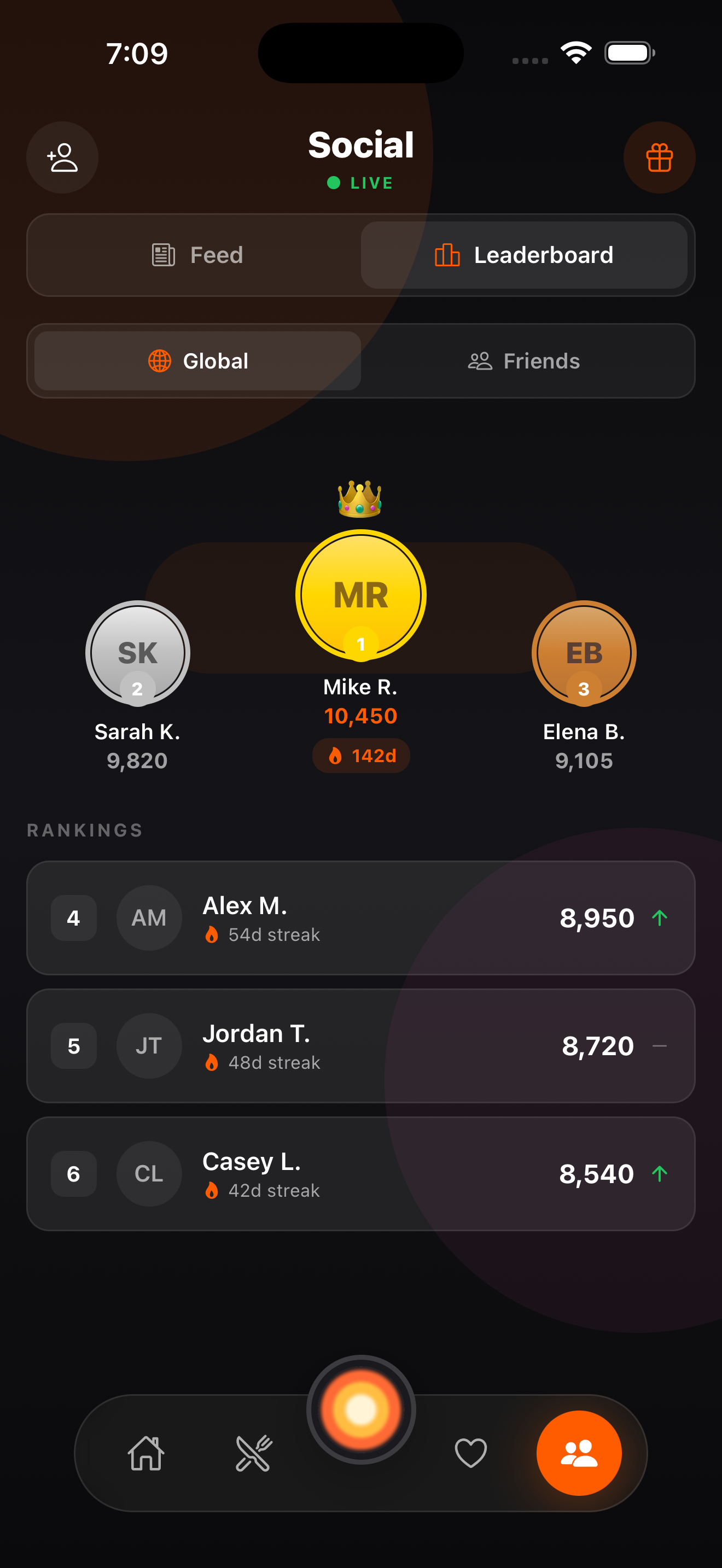Open Alex M.'s ranking row

(x=360, y=917)
